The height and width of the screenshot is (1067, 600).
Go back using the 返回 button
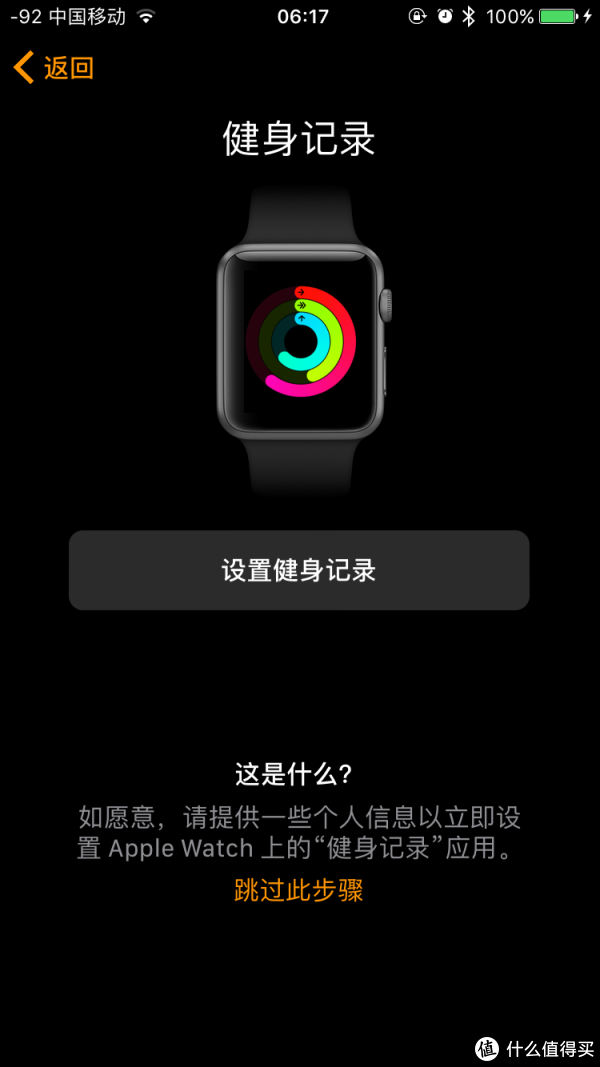click(x=55, y=68)
